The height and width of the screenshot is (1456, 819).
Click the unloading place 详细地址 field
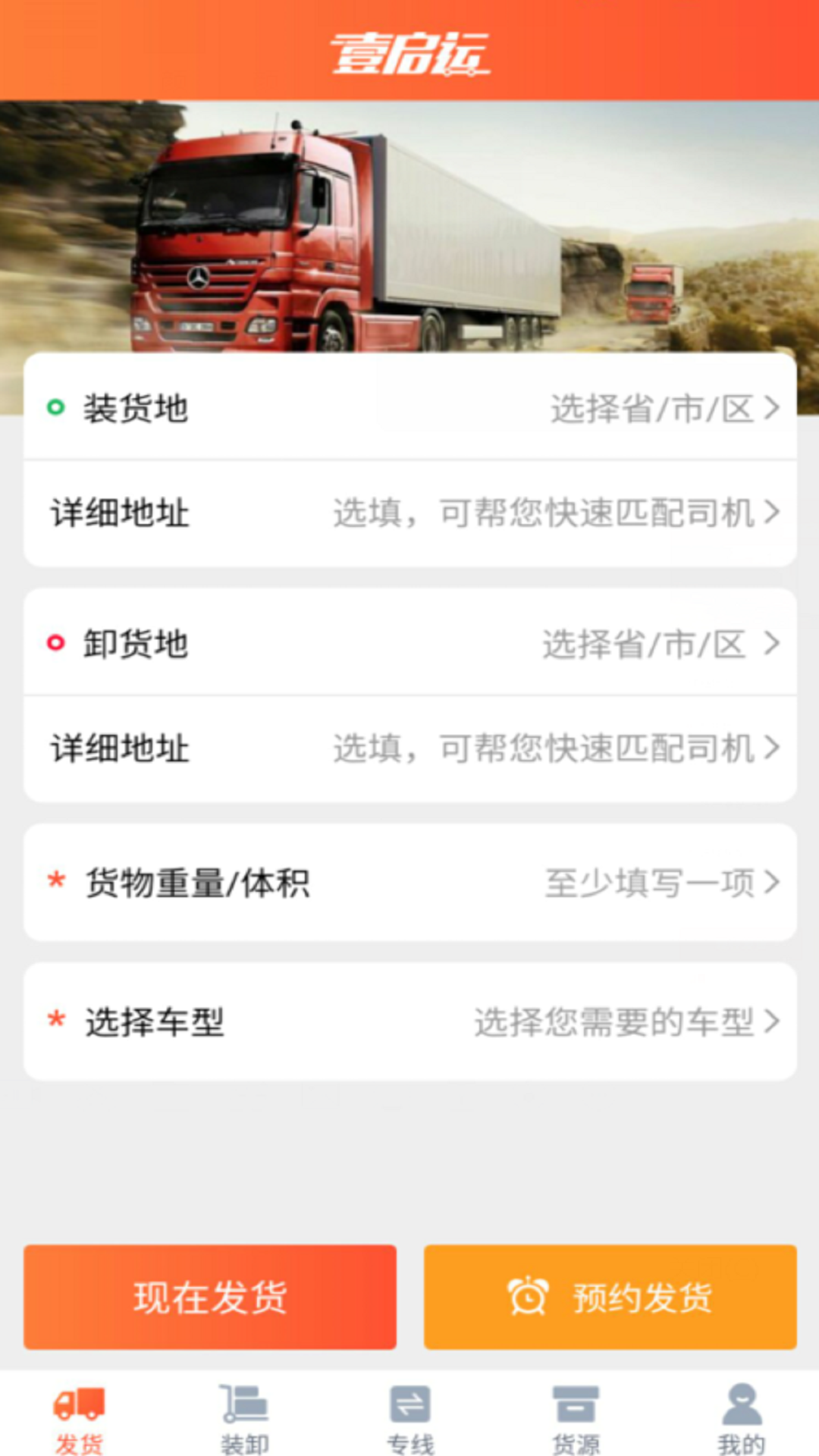coord(409,747)
